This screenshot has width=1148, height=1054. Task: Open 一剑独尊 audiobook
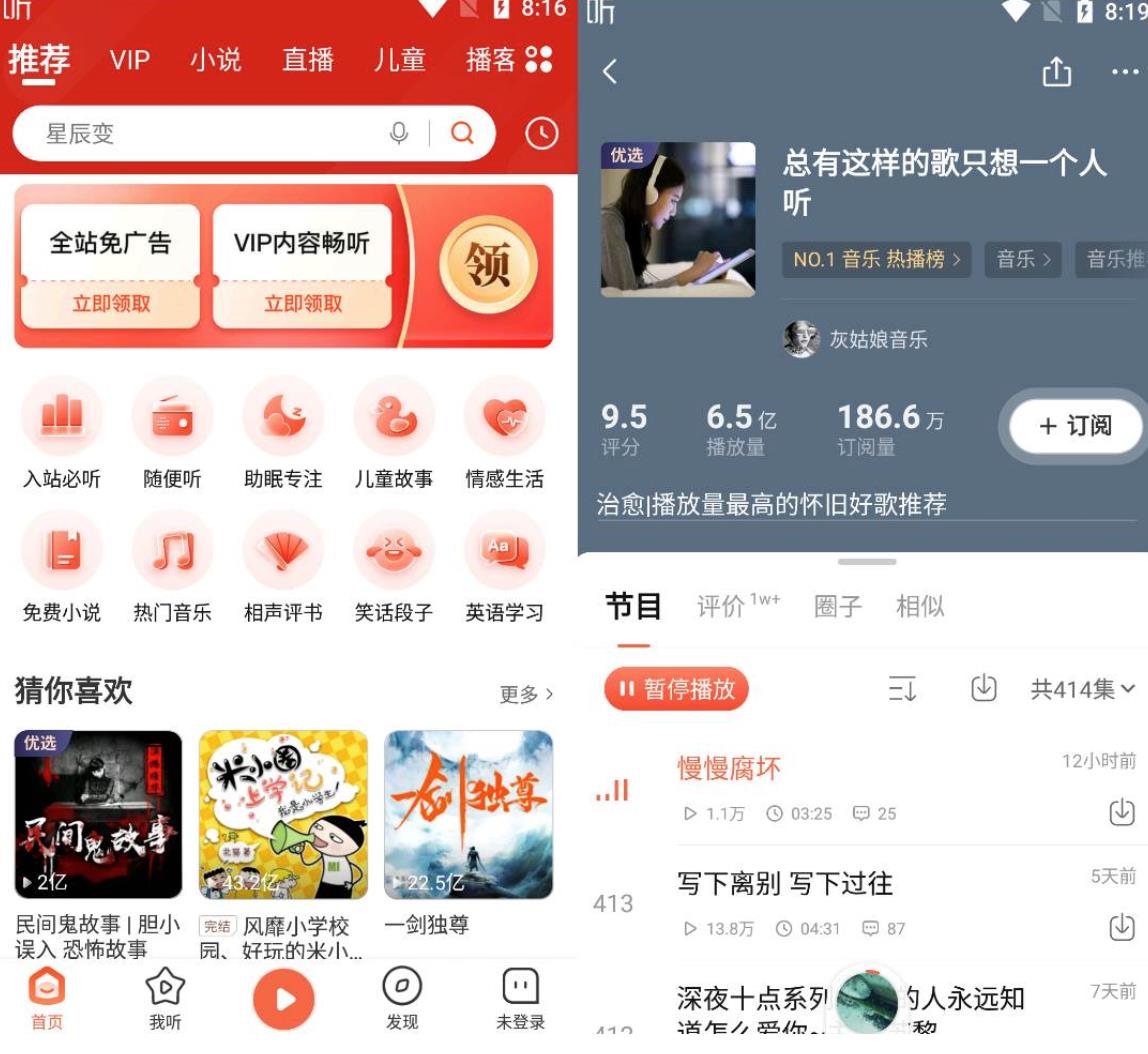click(468, 815)
